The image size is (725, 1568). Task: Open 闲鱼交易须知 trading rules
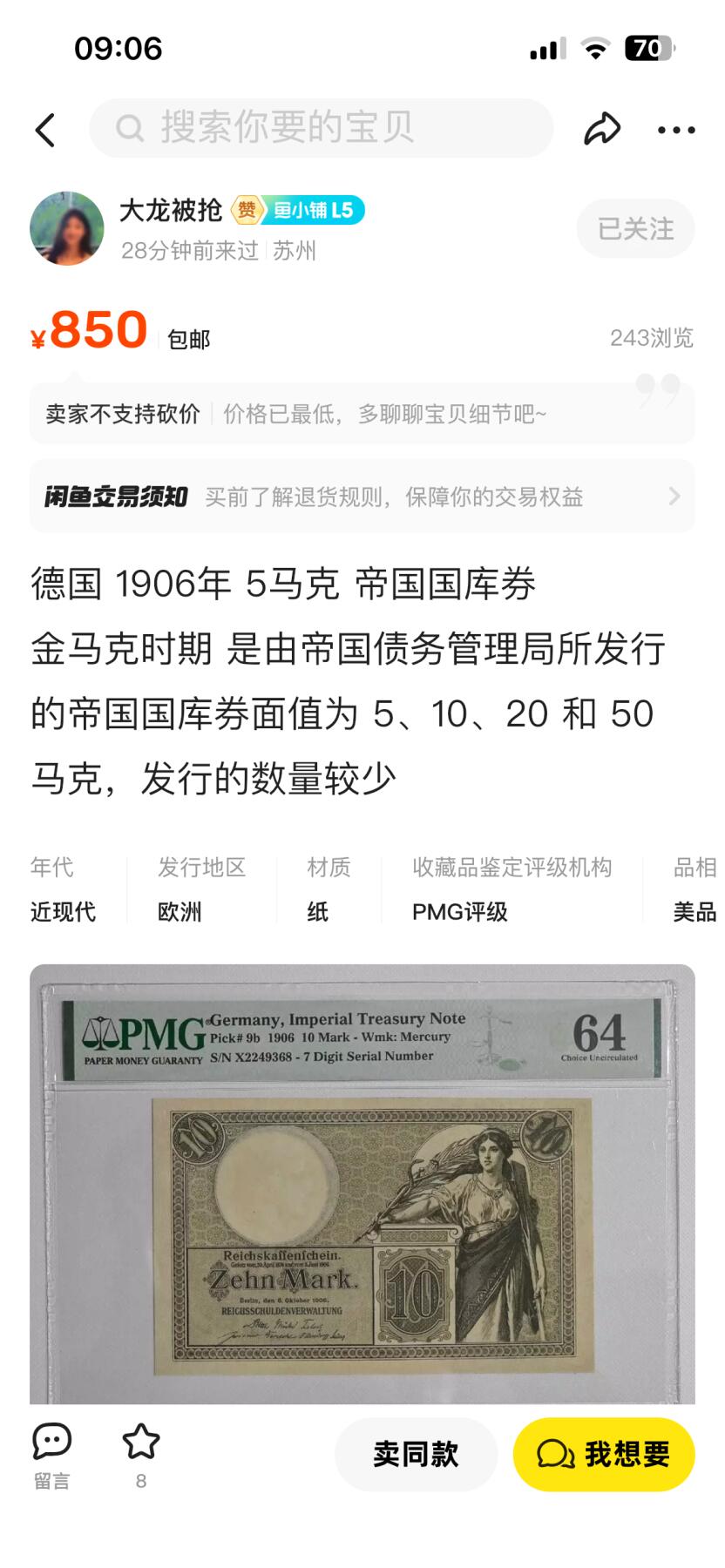tap(362, 497)
